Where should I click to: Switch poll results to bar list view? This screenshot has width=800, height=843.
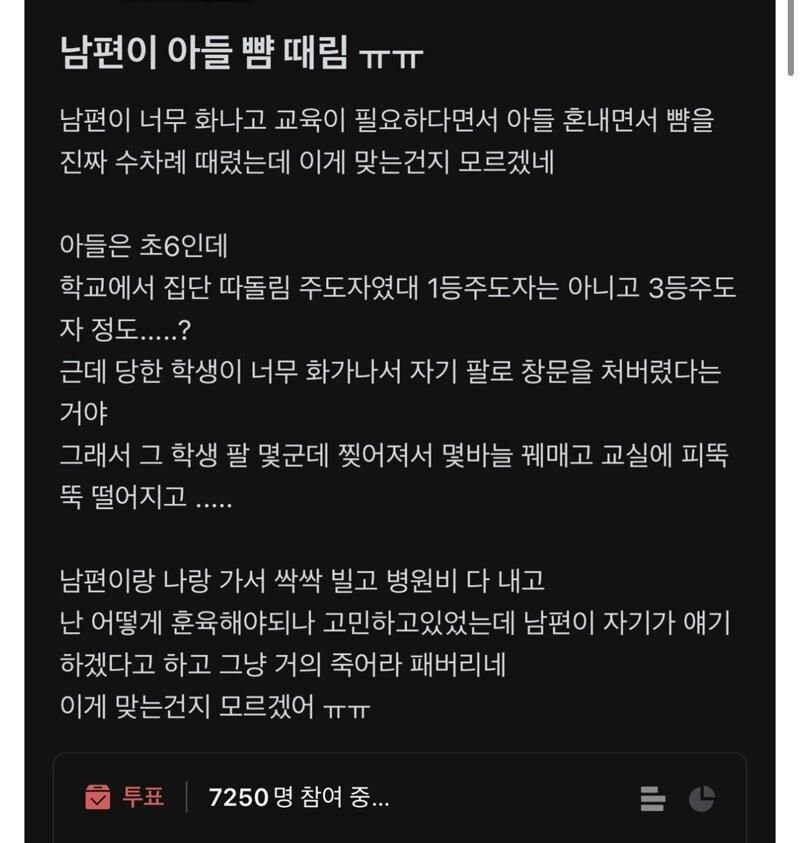point(652,799)
